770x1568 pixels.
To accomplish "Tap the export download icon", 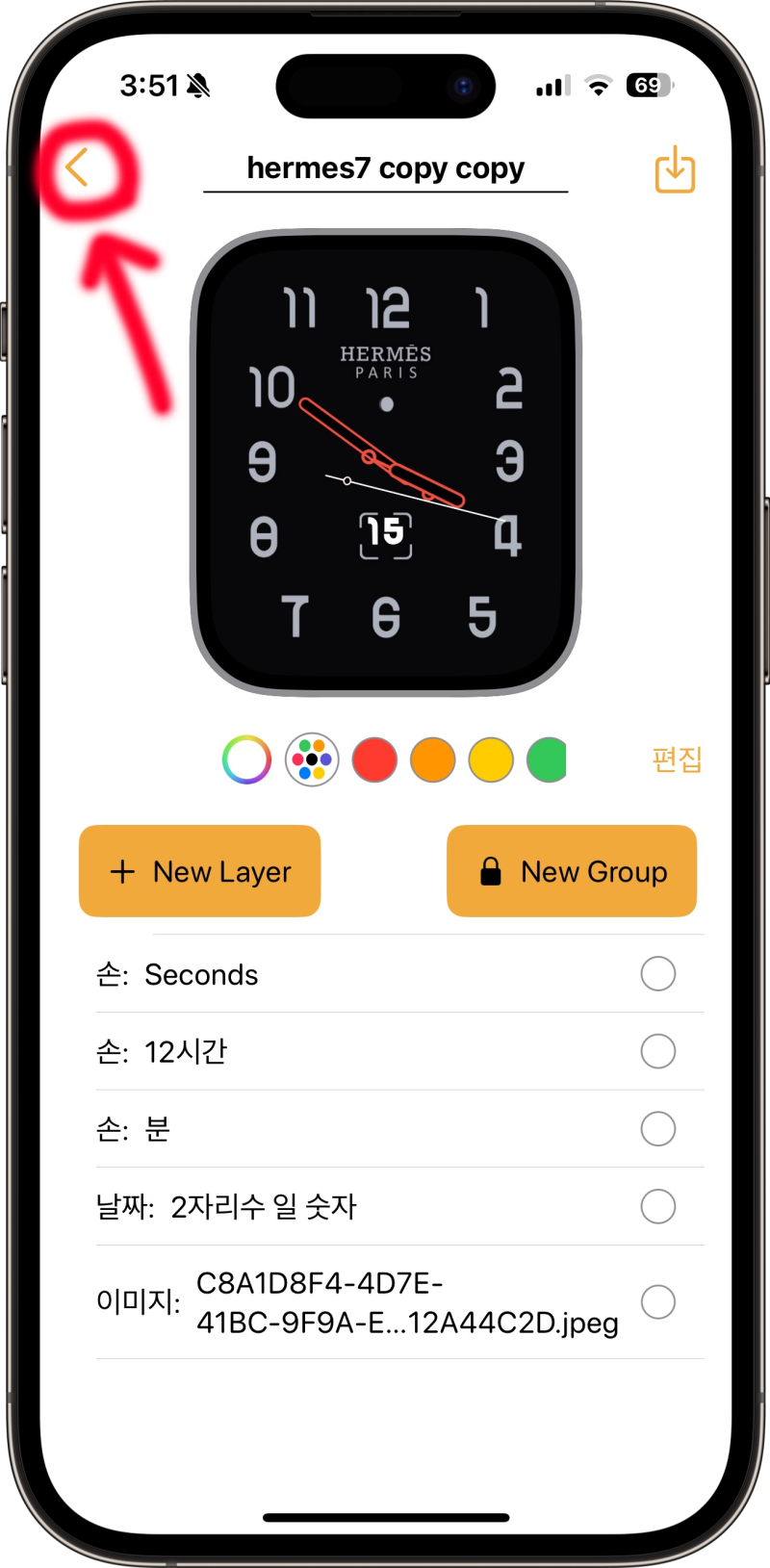I will [x=675, y=169].
